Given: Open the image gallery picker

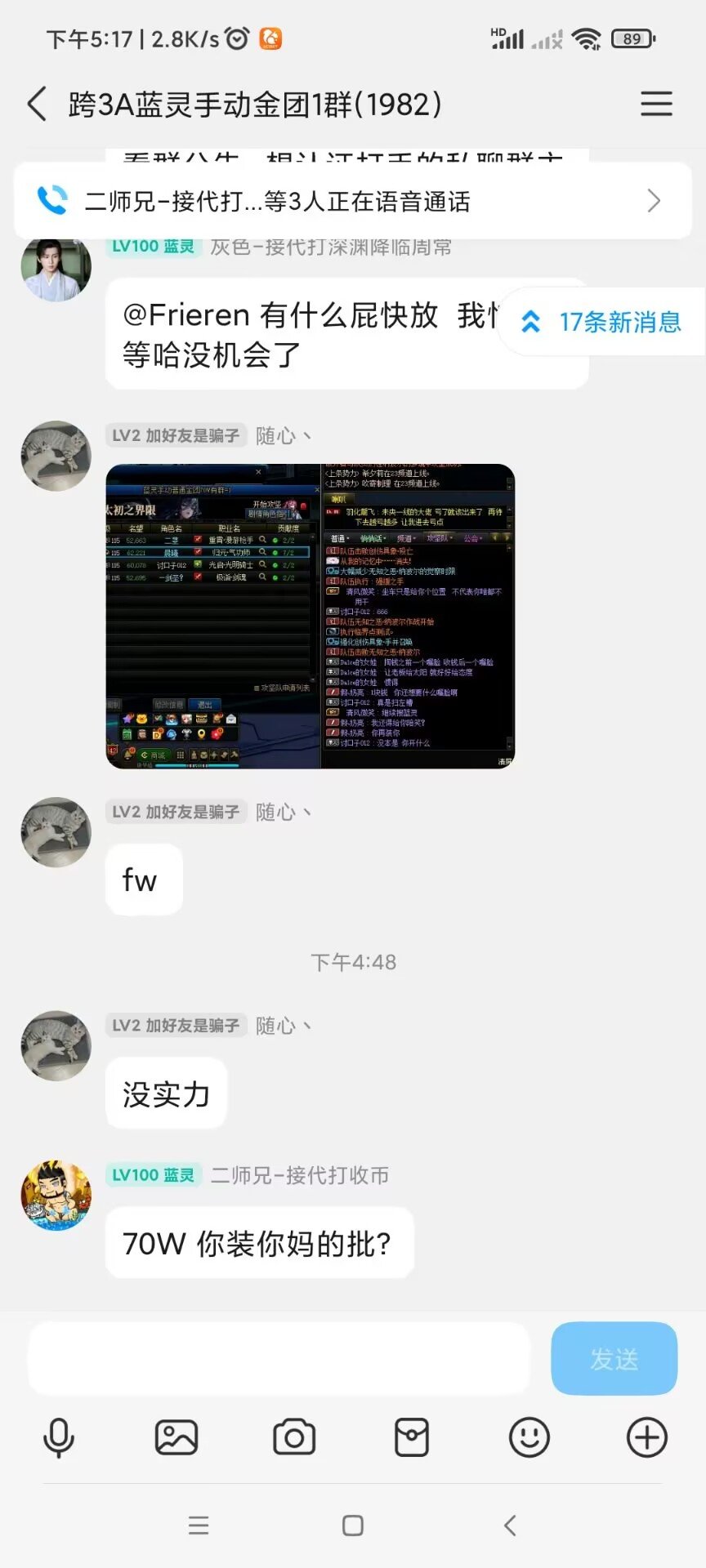Looking at the screenshot, I should (176, 1438).
